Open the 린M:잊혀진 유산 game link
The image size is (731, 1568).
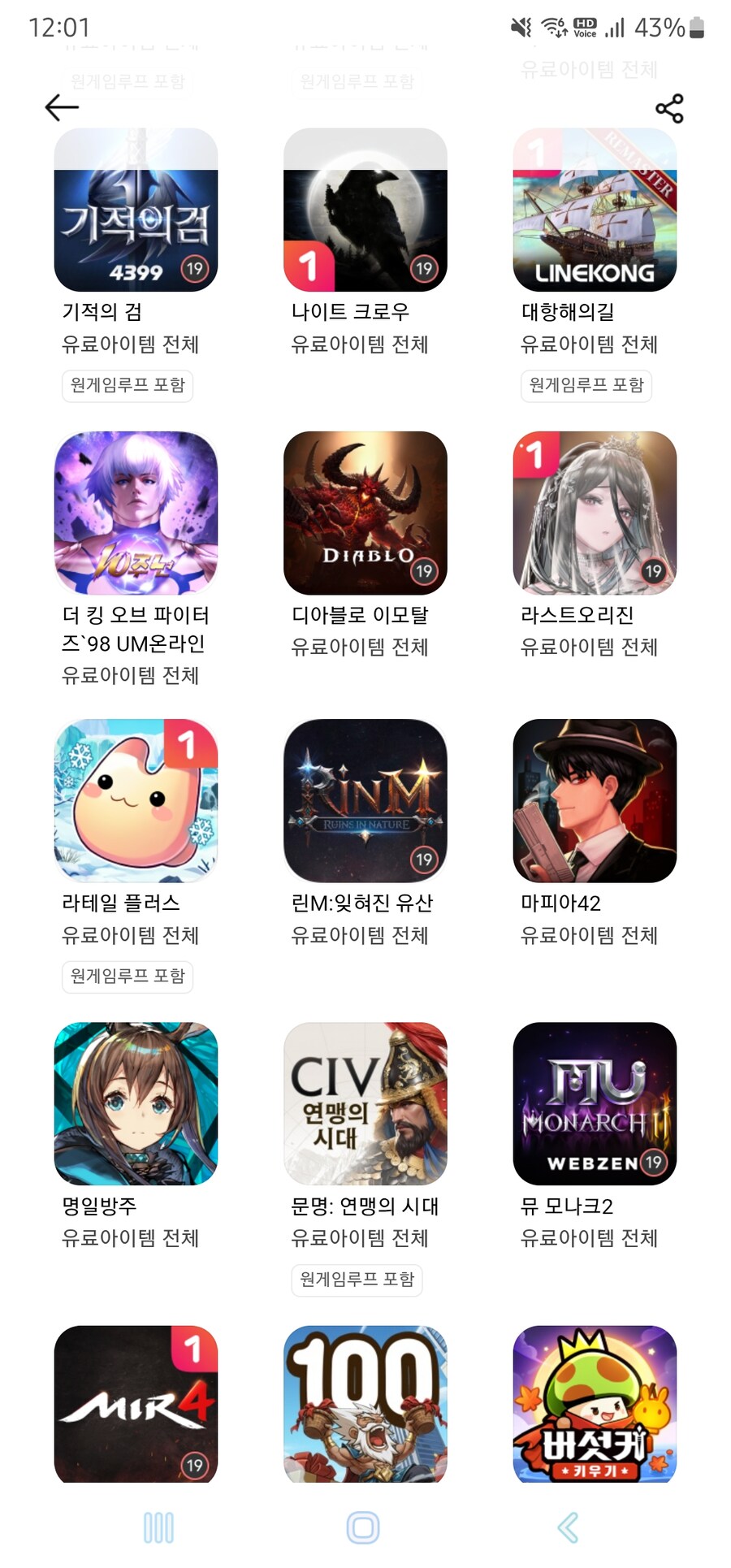(365, 800)
